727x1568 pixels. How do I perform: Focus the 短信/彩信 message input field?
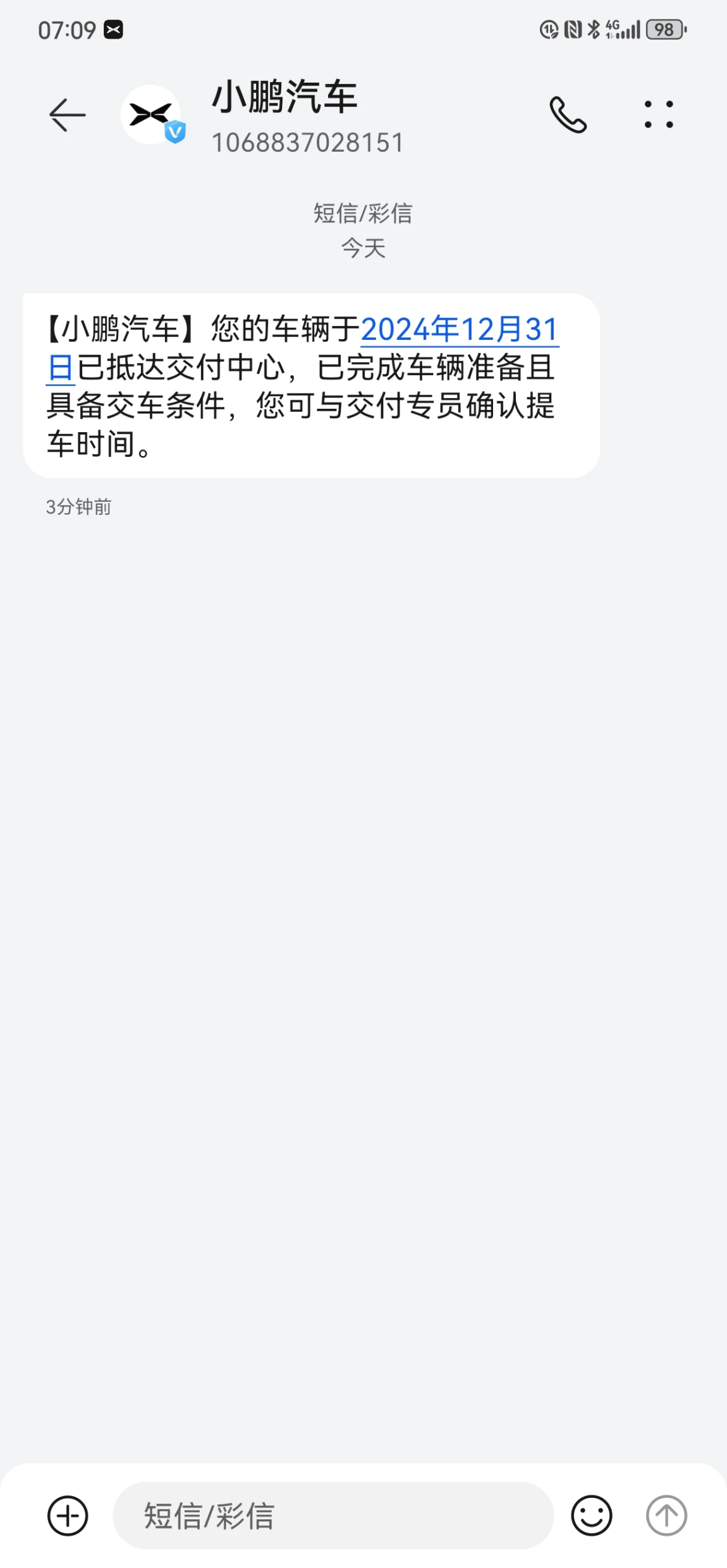pos(333,1516)
